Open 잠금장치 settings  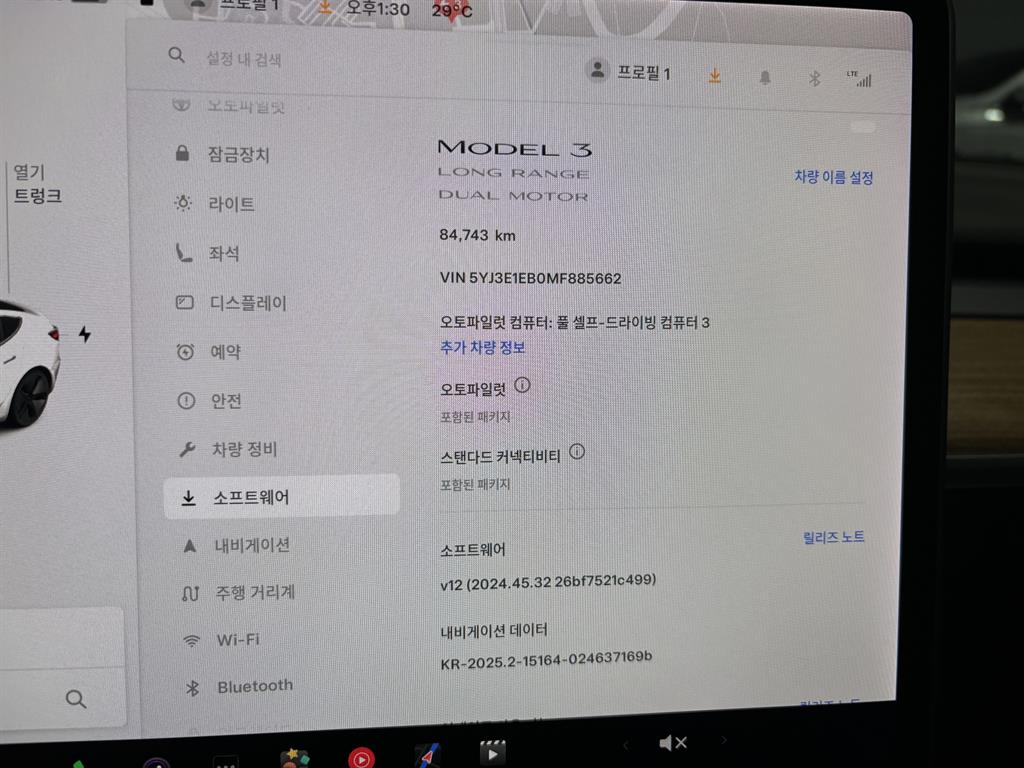238,155
